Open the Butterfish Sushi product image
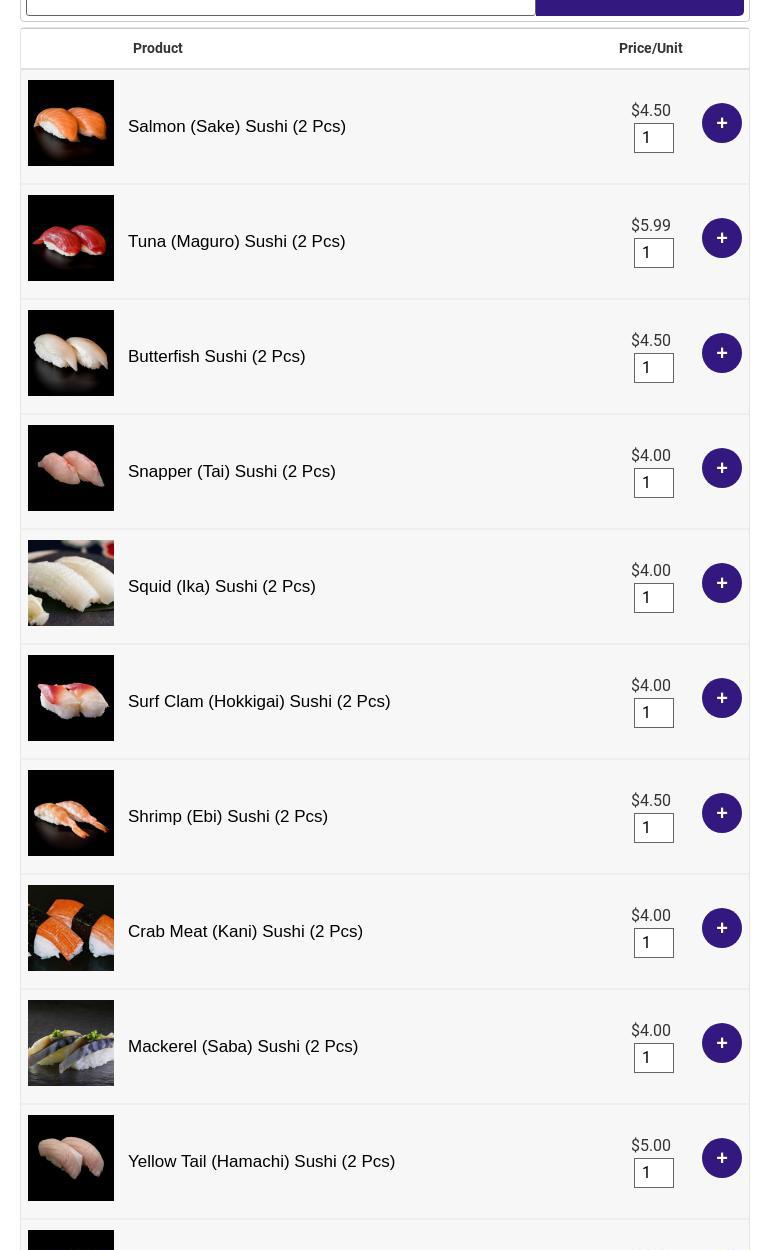770x1250 pixels. (x=71, y=353)
